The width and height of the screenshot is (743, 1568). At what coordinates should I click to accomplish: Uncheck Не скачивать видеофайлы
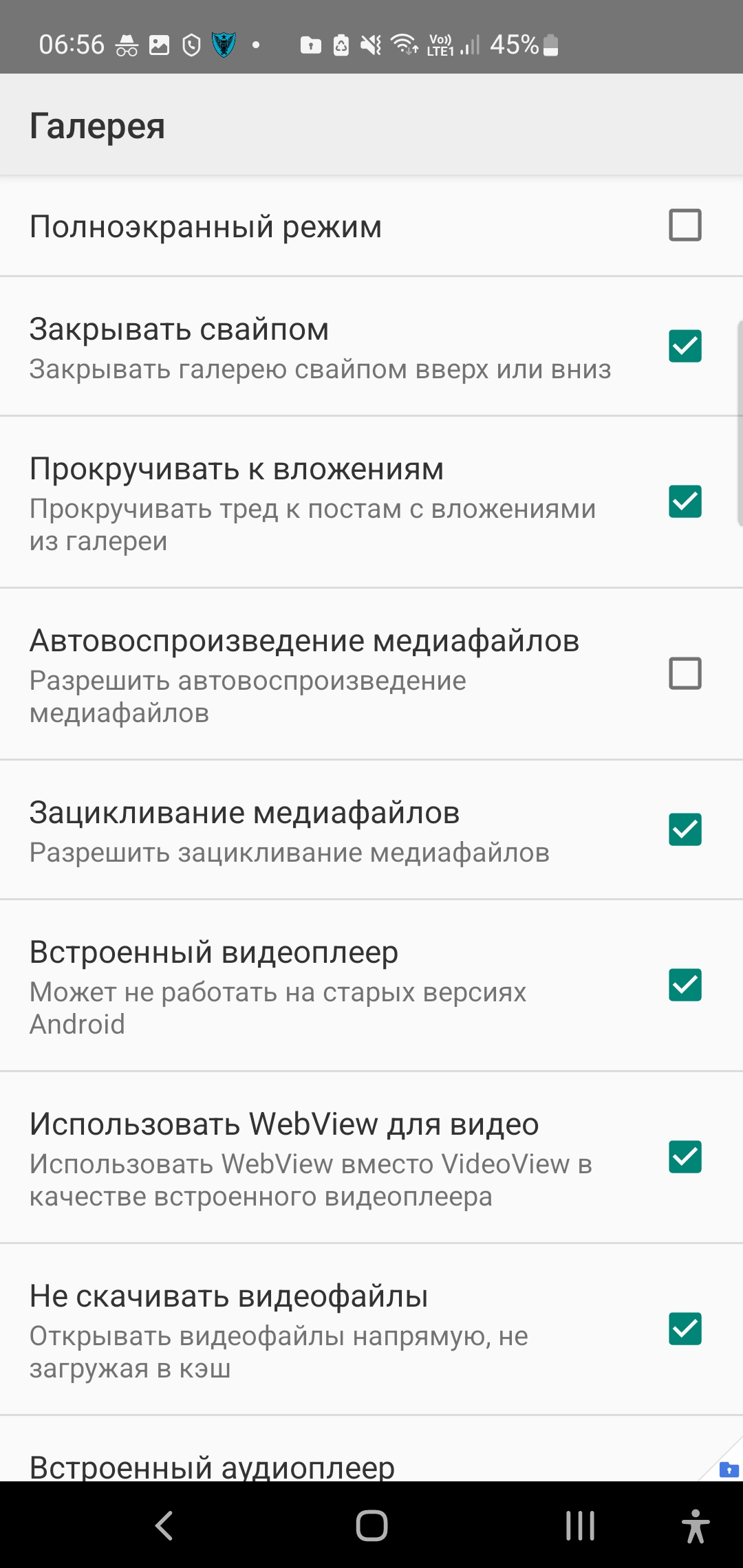pyautogui.click(x=685, y=1329)
